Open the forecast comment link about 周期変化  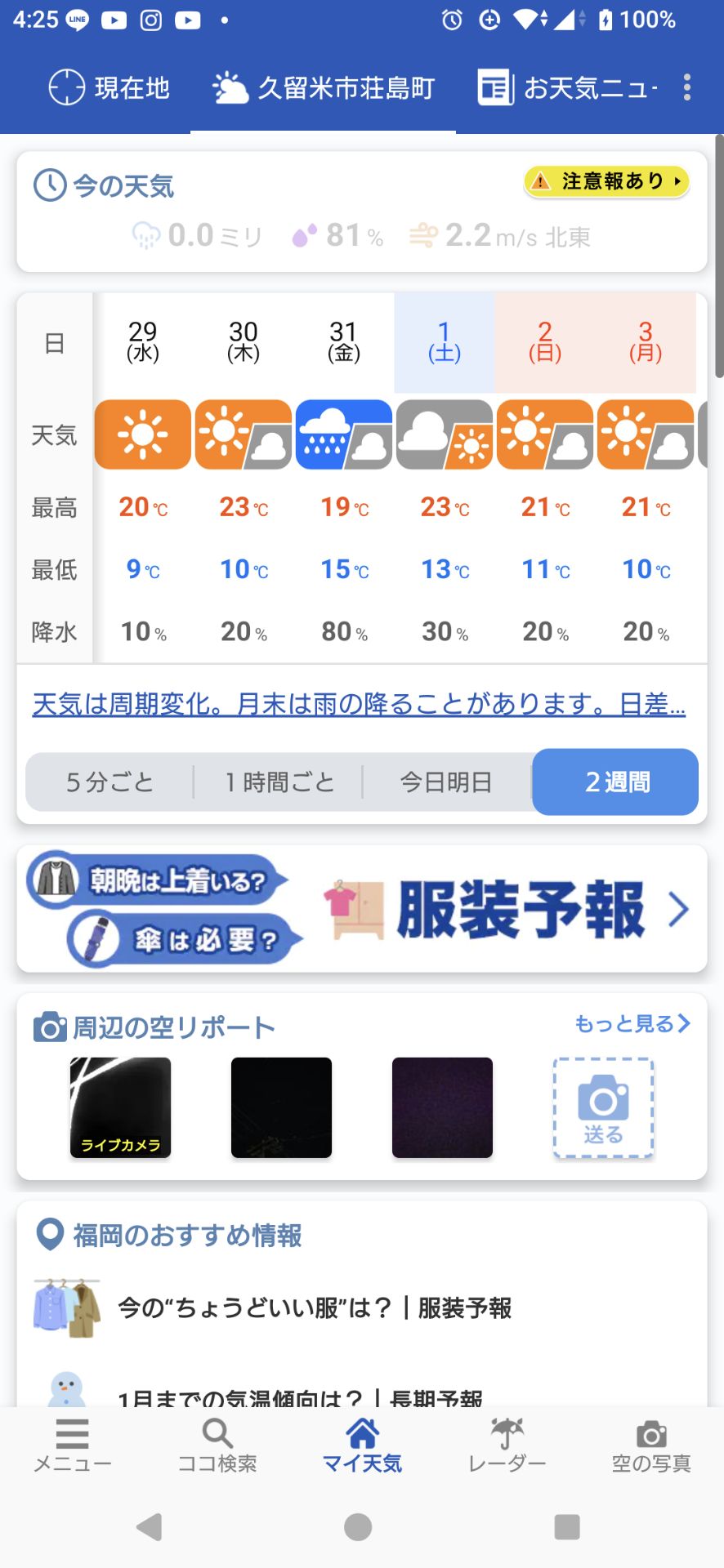click(357, 706)
